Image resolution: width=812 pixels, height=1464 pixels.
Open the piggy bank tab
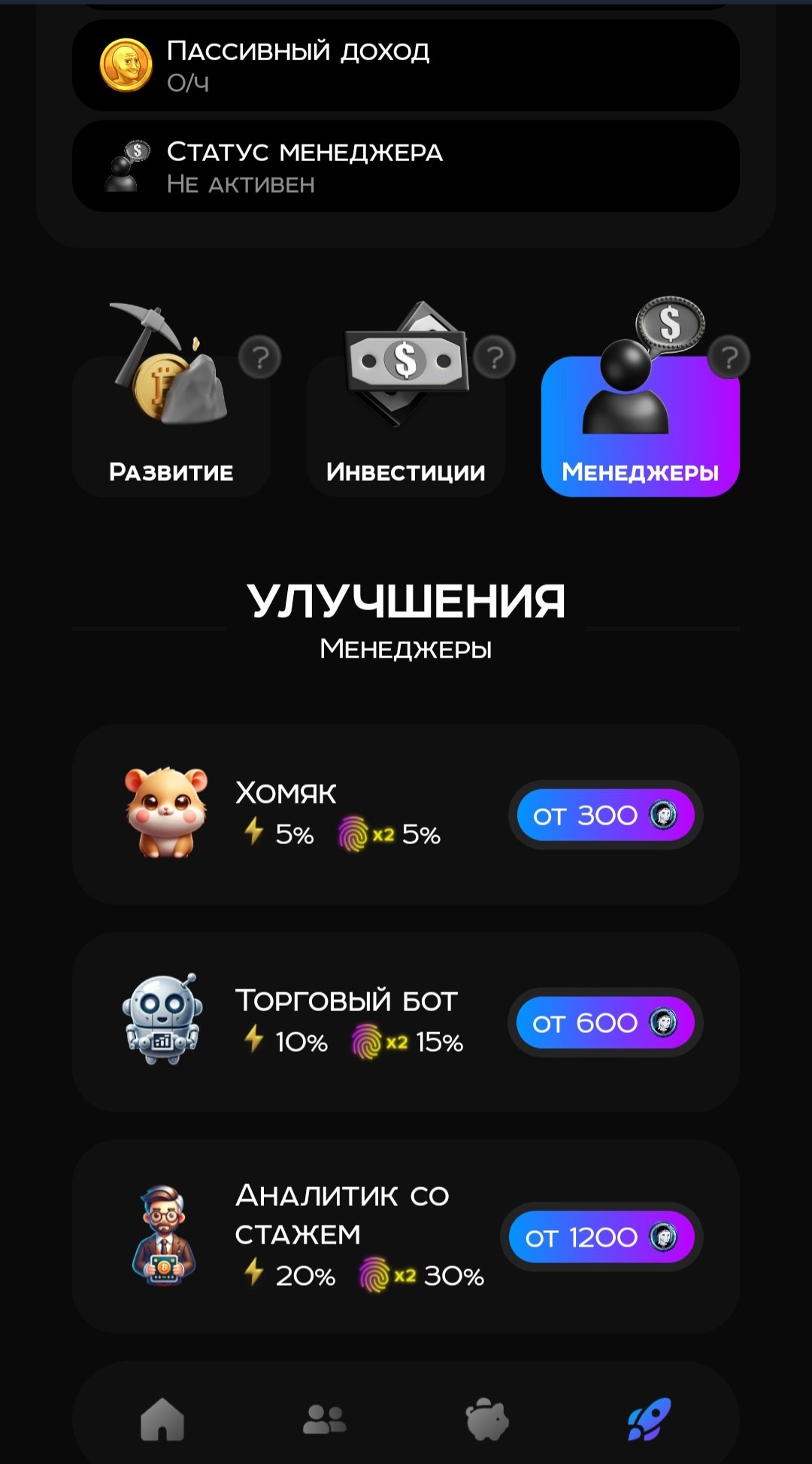point(487,1420)
